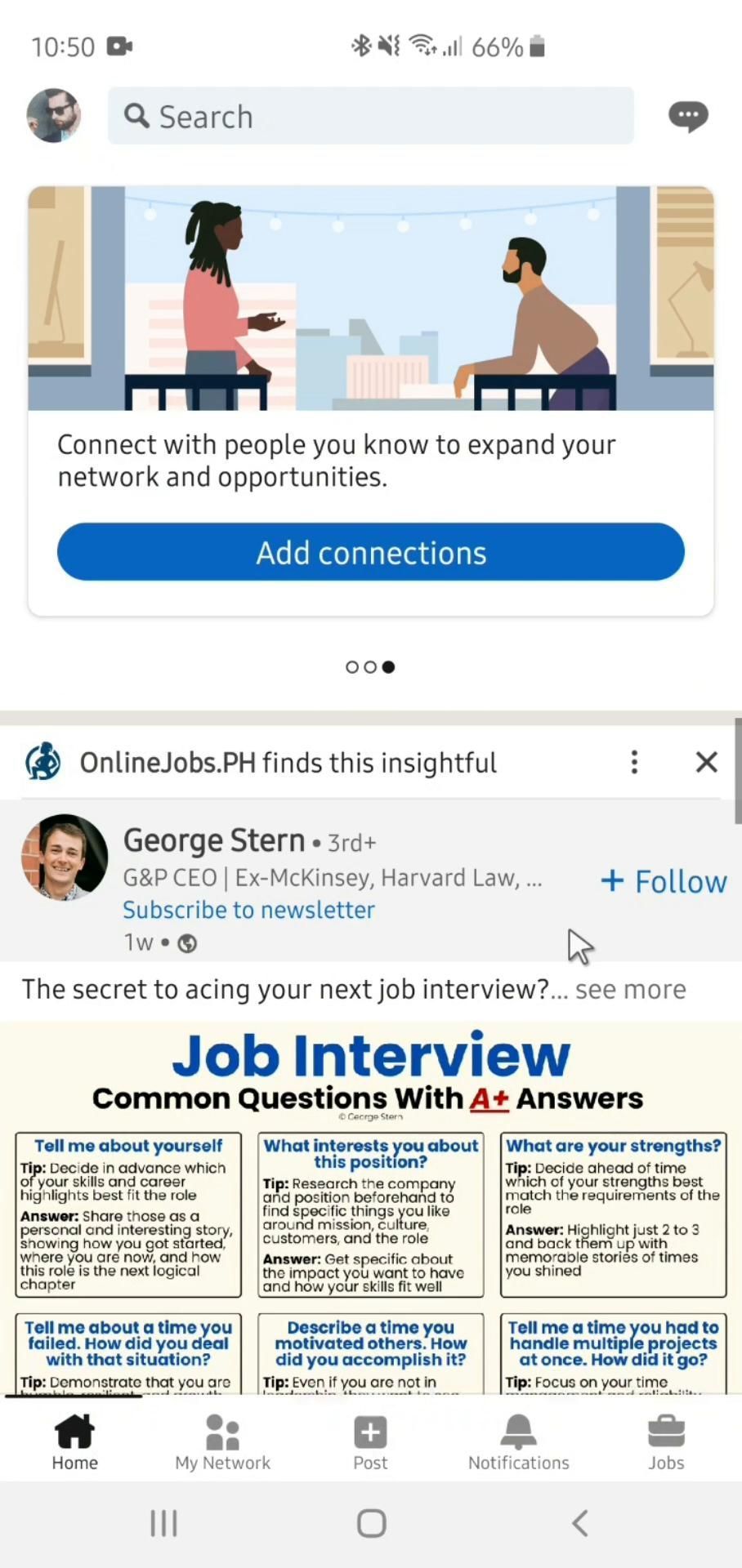Open system recent apps

[163, 1523]
